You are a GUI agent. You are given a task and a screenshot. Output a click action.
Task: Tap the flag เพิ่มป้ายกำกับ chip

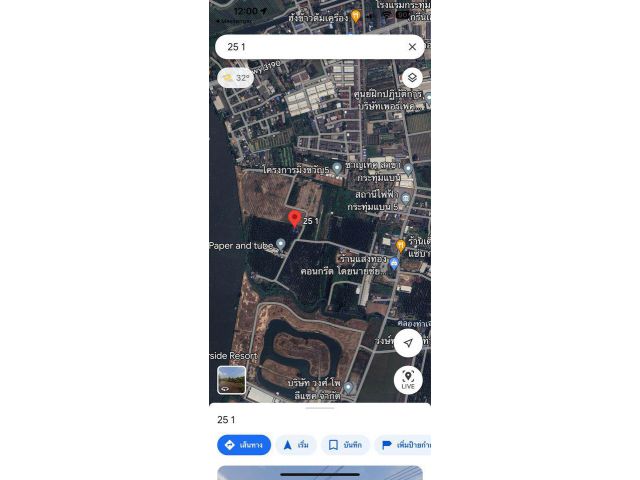pyautogui.click(x=402, y=445)
